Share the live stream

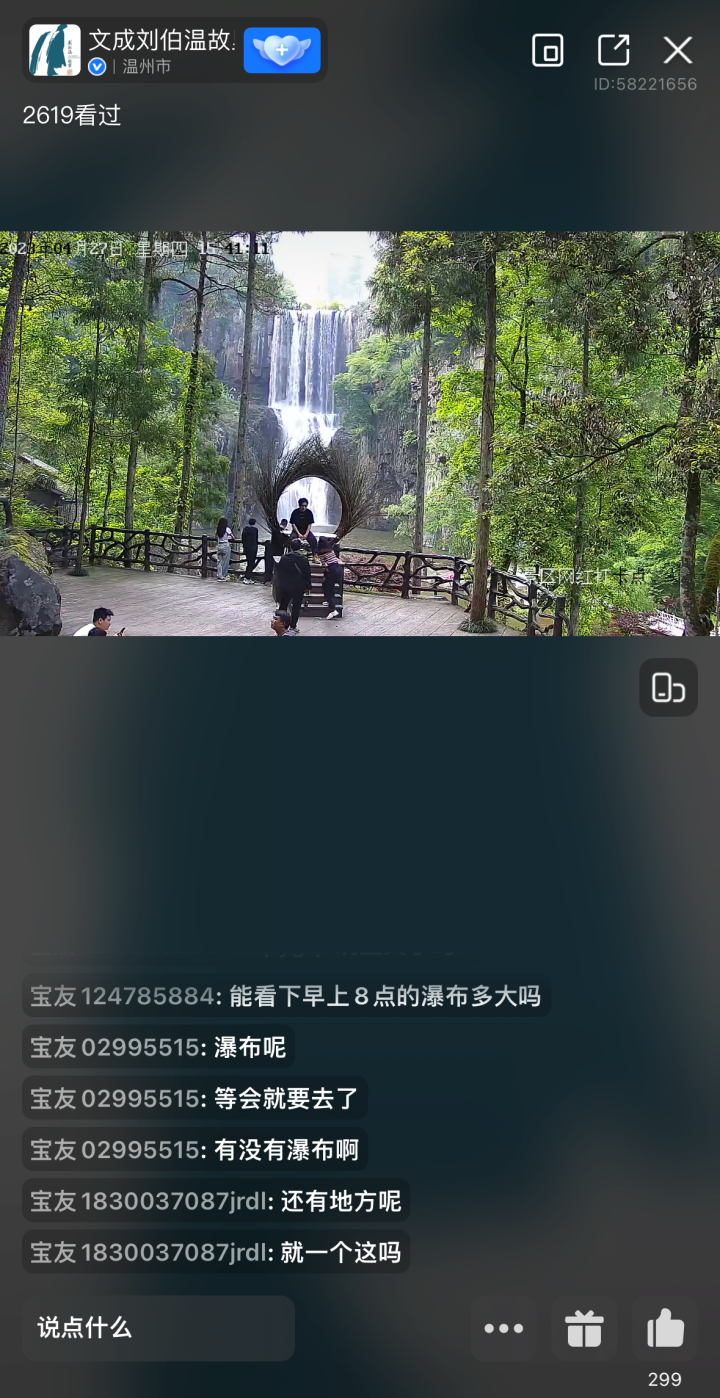(x=613, y=50)
